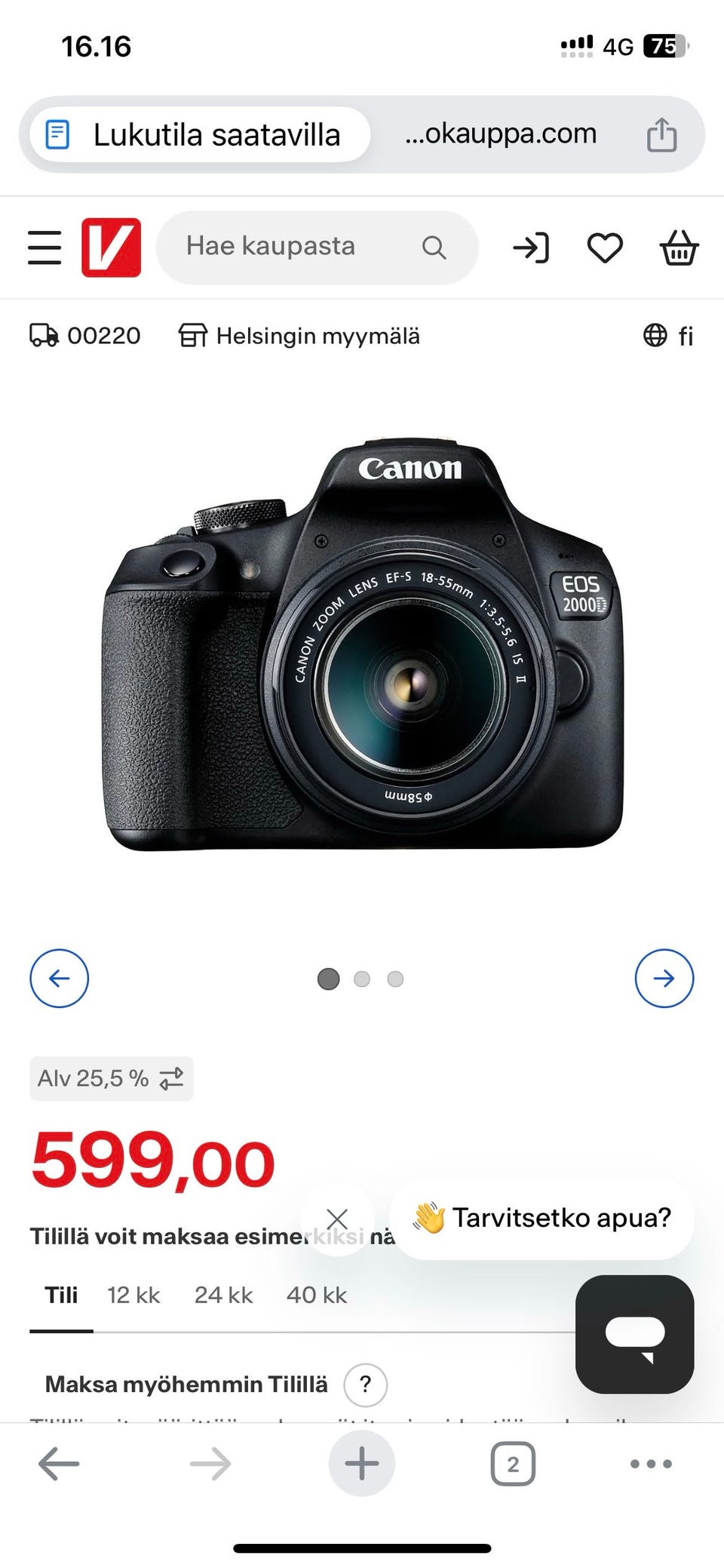This screenshot has height=1568, width=724.
Task: Open the Maksa myöhemmin Tilillä help icon
Action: click(366, 1385)
